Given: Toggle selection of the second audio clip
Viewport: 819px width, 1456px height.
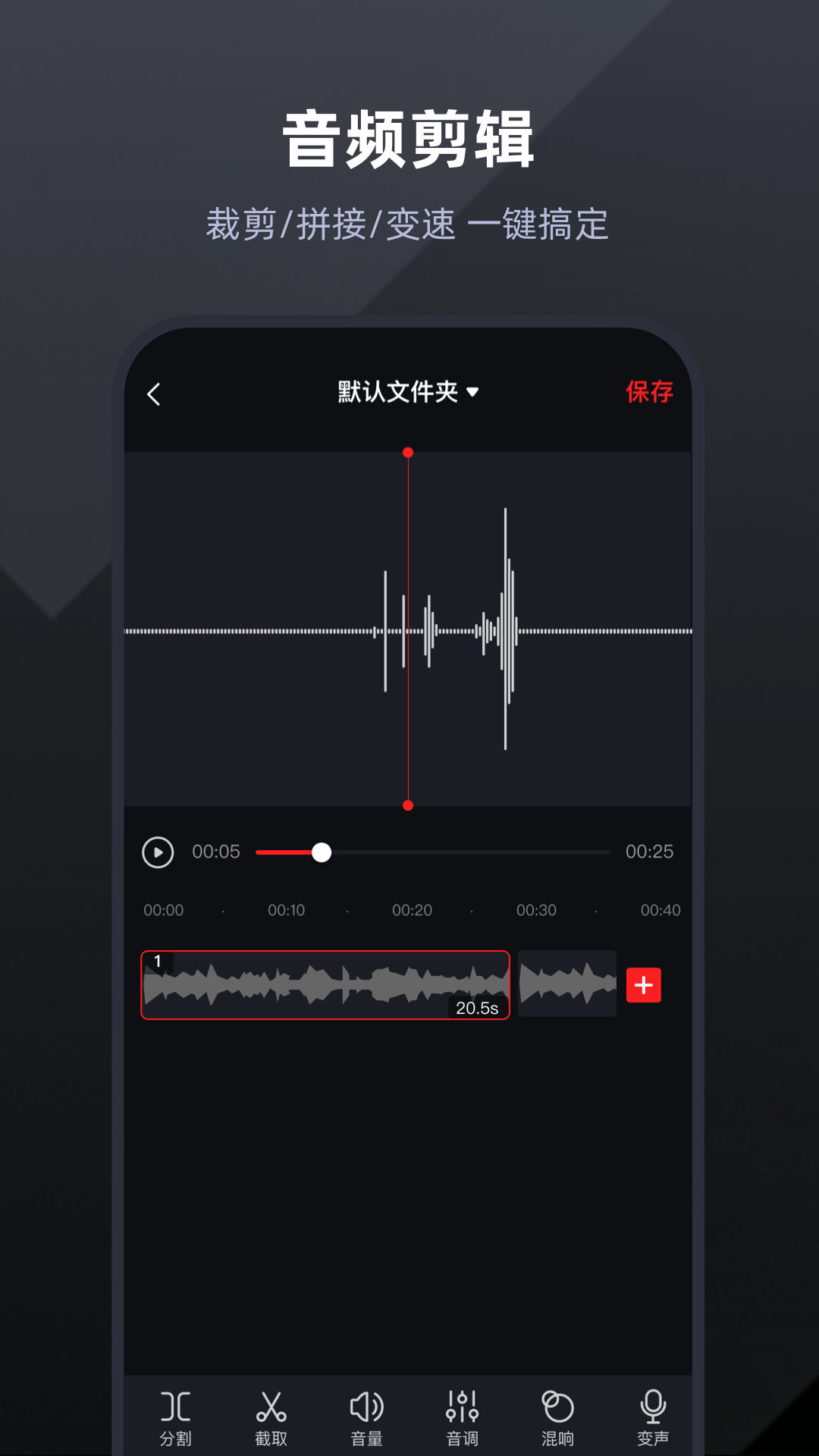Looking at the screenshot, I should [567, 984].
